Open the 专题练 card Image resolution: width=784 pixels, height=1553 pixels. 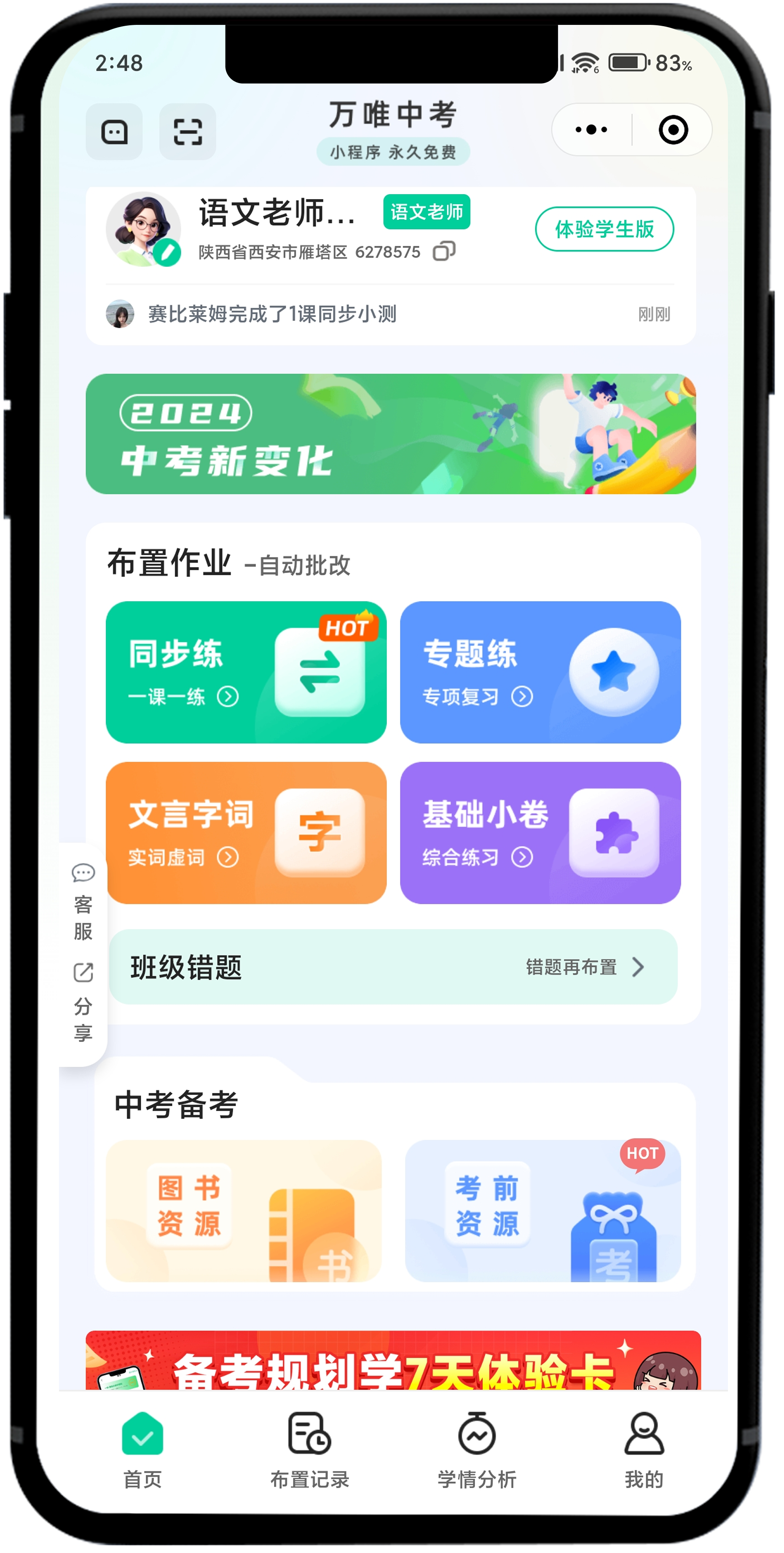coord(540,672)
